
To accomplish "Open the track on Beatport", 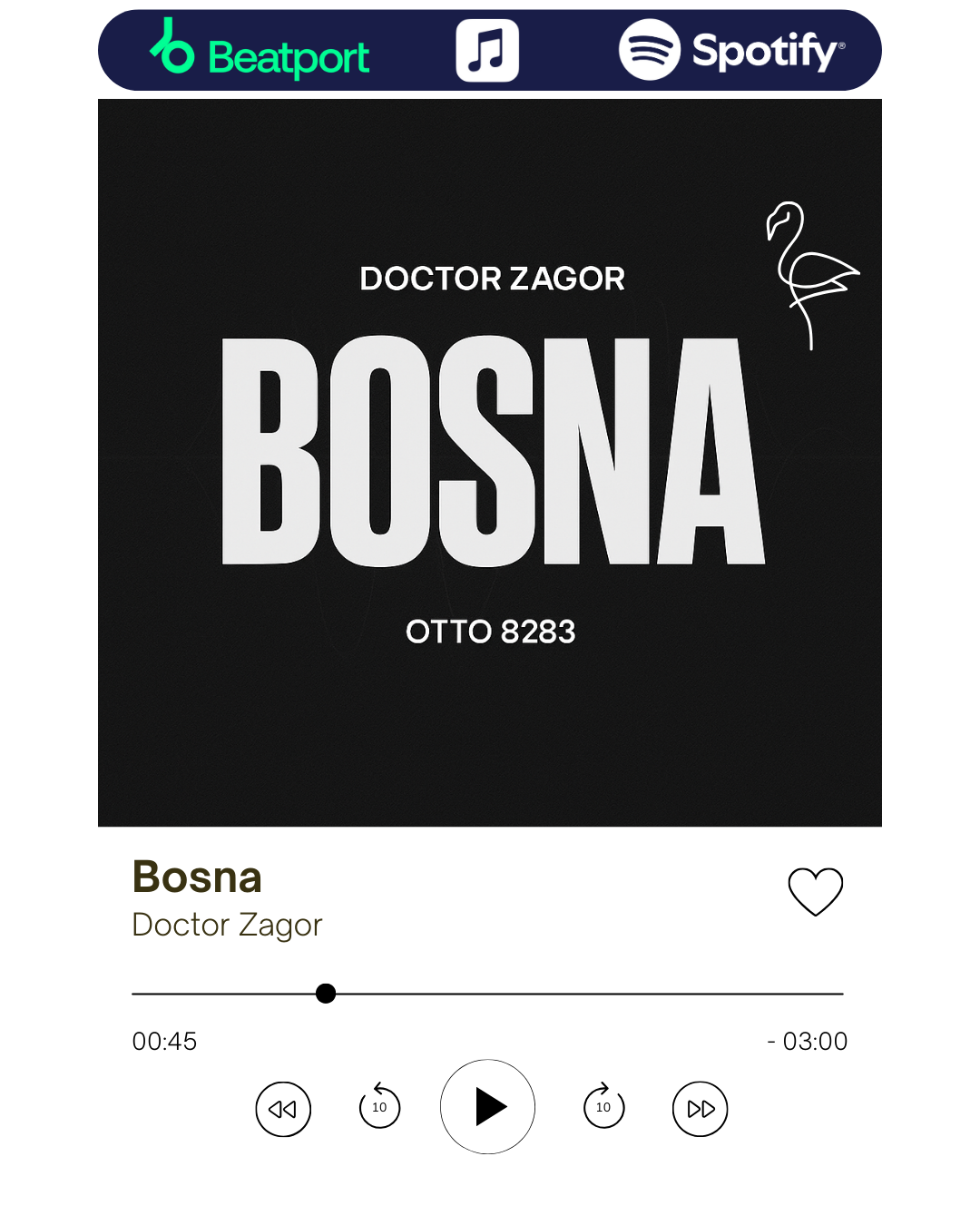I will click(263, 53).
